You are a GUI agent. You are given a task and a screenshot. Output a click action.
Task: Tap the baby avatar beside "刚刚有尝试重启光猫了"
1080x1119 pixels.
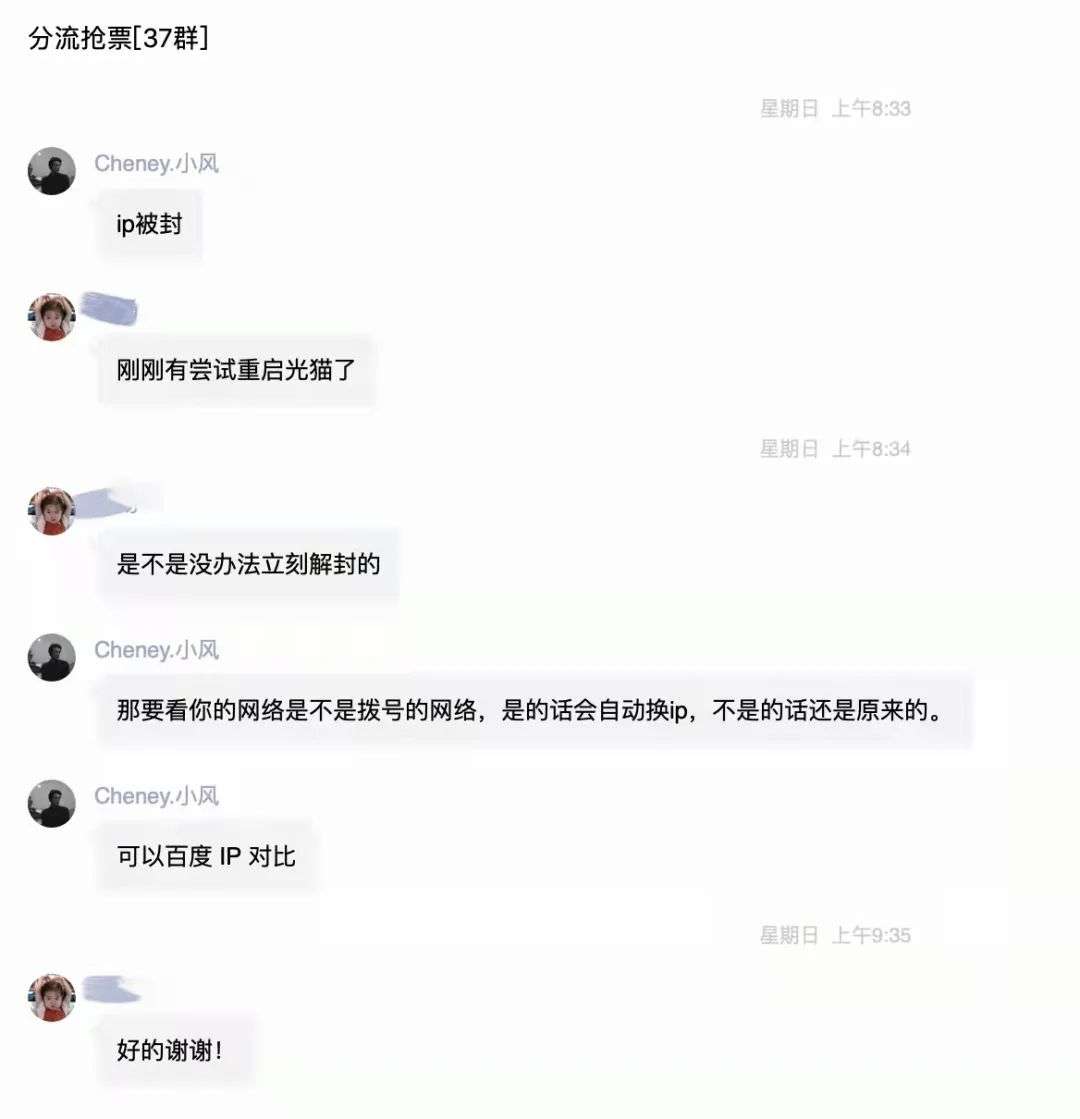tap(51, 317)
